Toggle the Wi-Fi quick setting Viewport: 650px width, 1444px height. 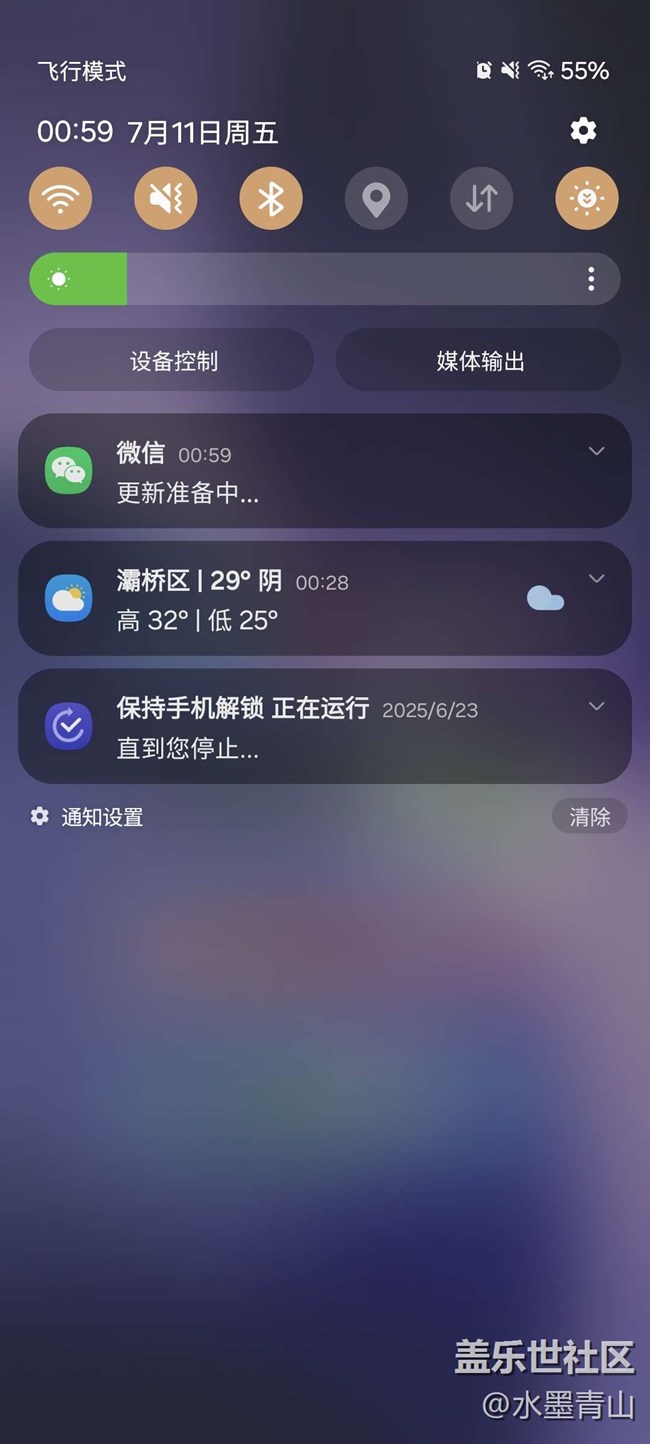coord(61,198)
